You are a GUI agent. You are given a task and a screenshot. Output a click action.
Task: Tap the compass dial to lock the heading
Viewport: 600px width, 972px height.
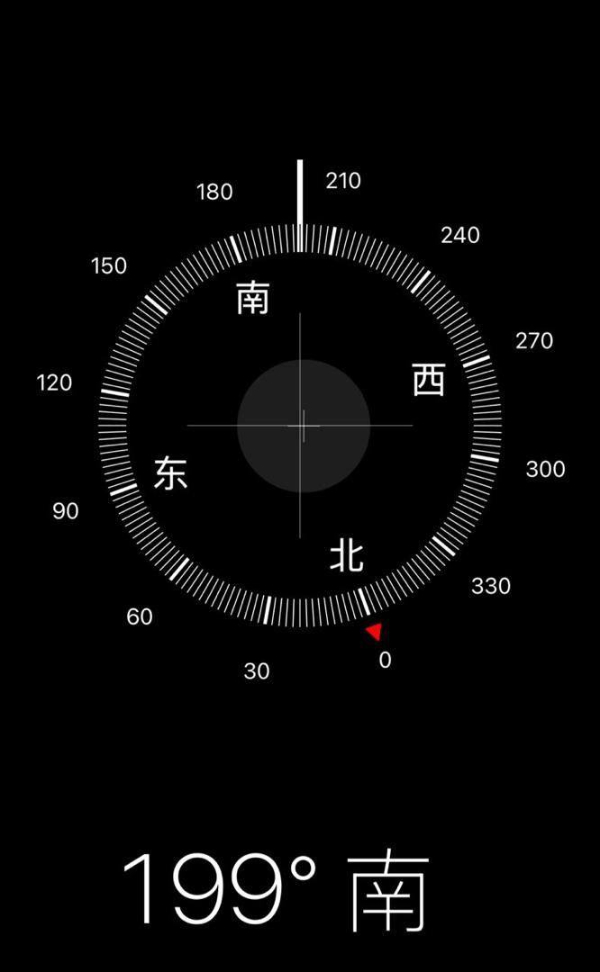tap(302, 426)
